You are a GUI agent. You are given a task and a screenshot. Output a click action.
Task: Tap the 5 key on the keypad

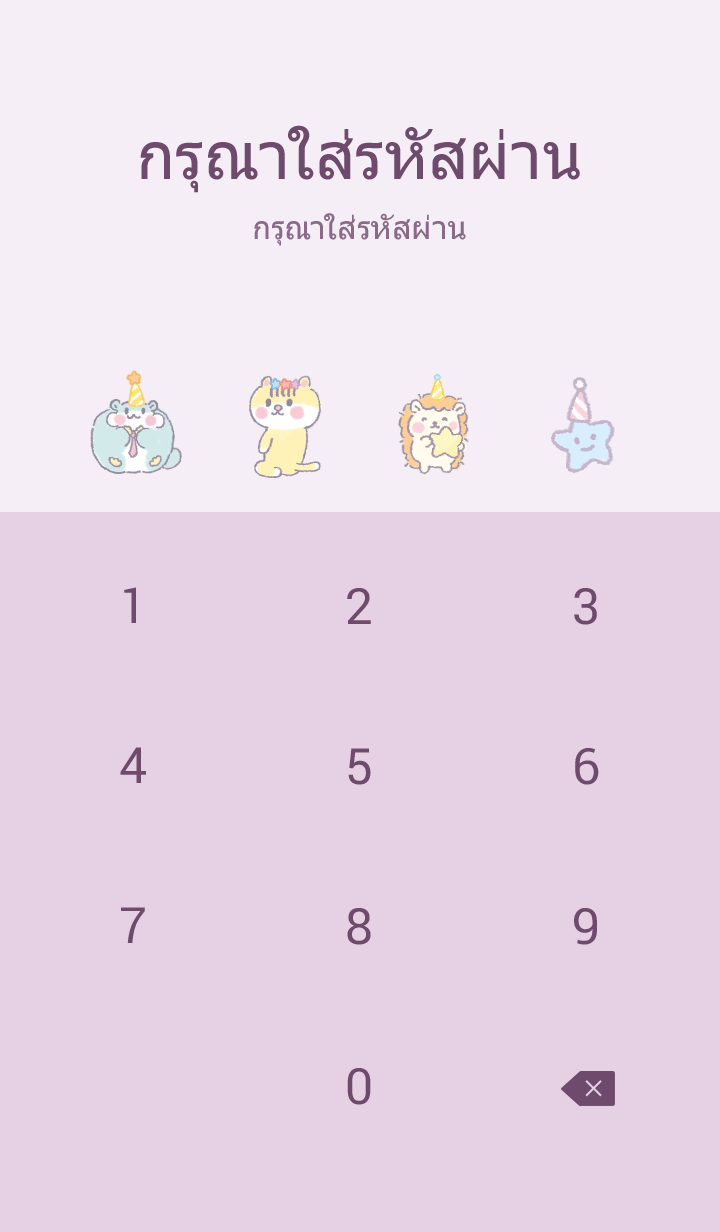click(359, 767)
